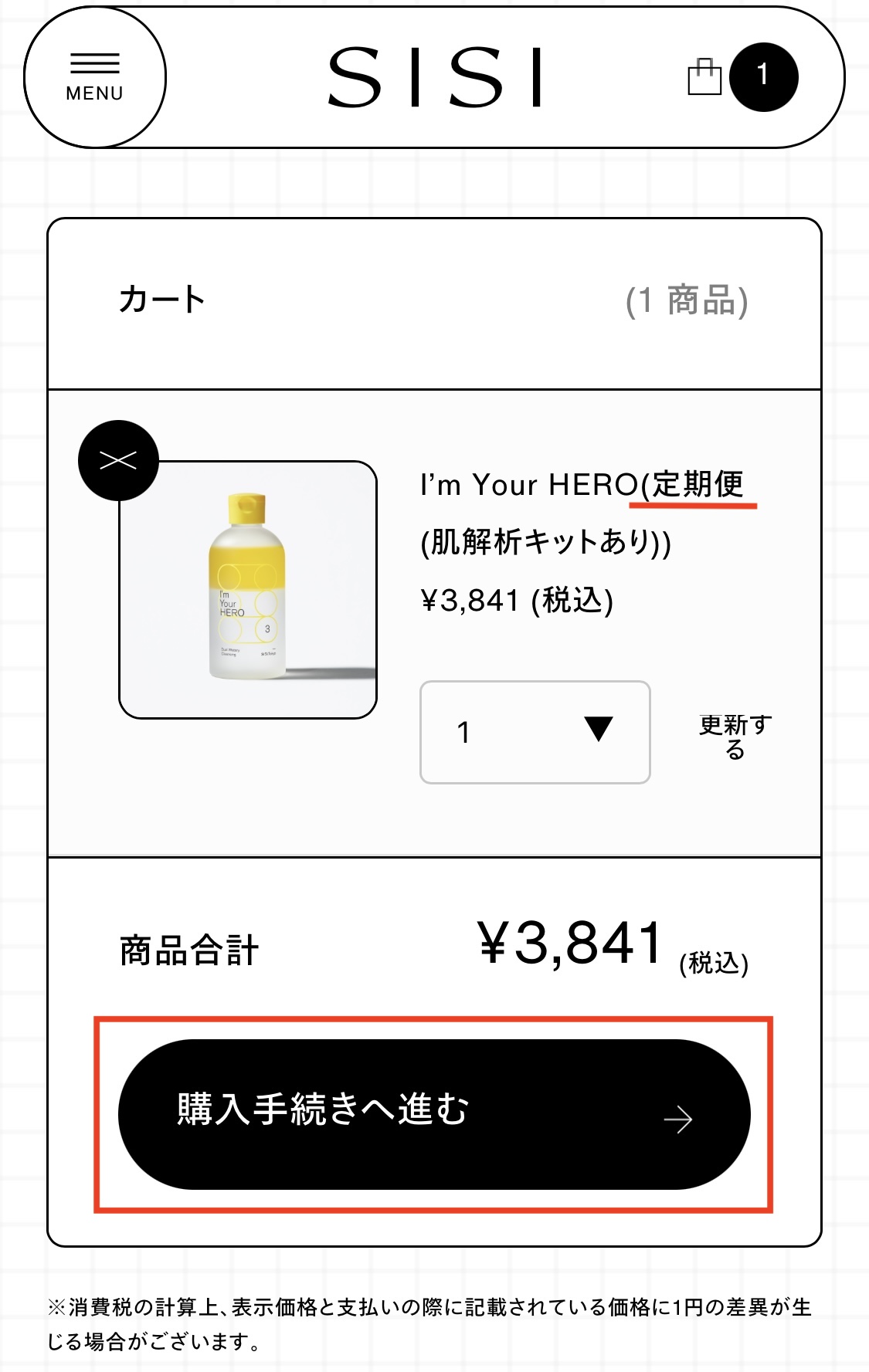Viewport: 869px width, 1372px height.
Task: Proceed with 購入手続きへ進む button
Action: [x=434, y=1114]
